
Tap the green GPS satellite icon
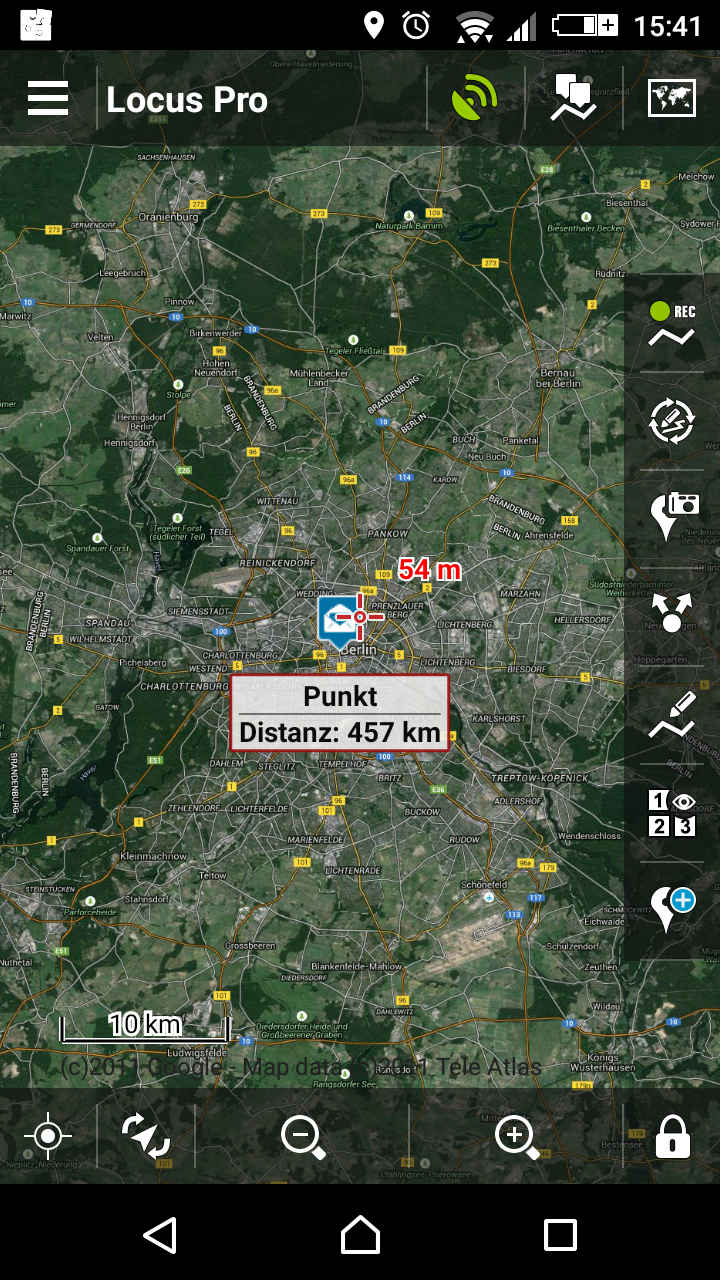coord(474,99)
